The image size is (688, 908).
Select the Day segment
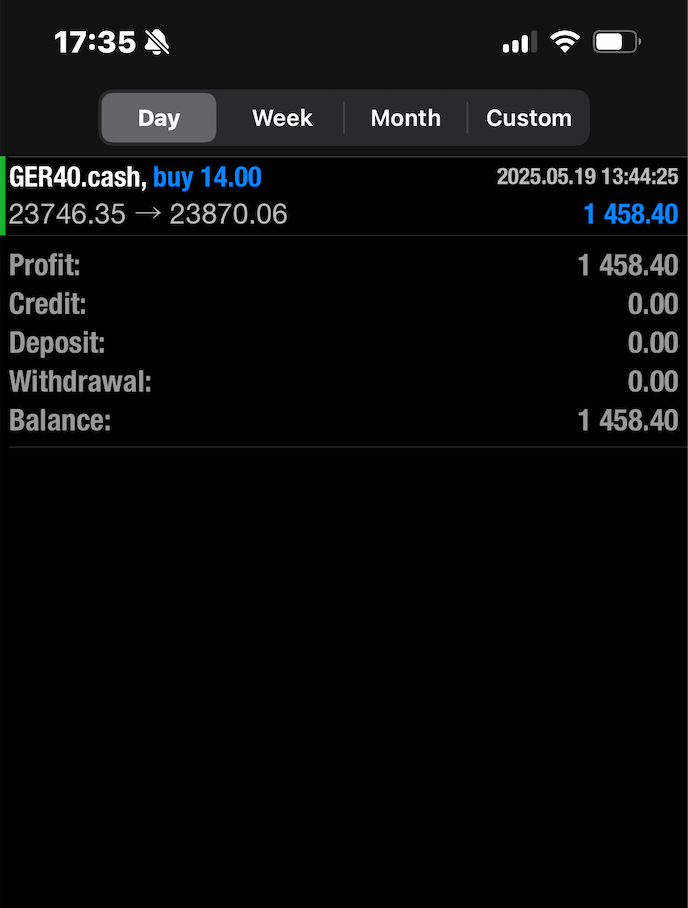[x=159, y=118]
